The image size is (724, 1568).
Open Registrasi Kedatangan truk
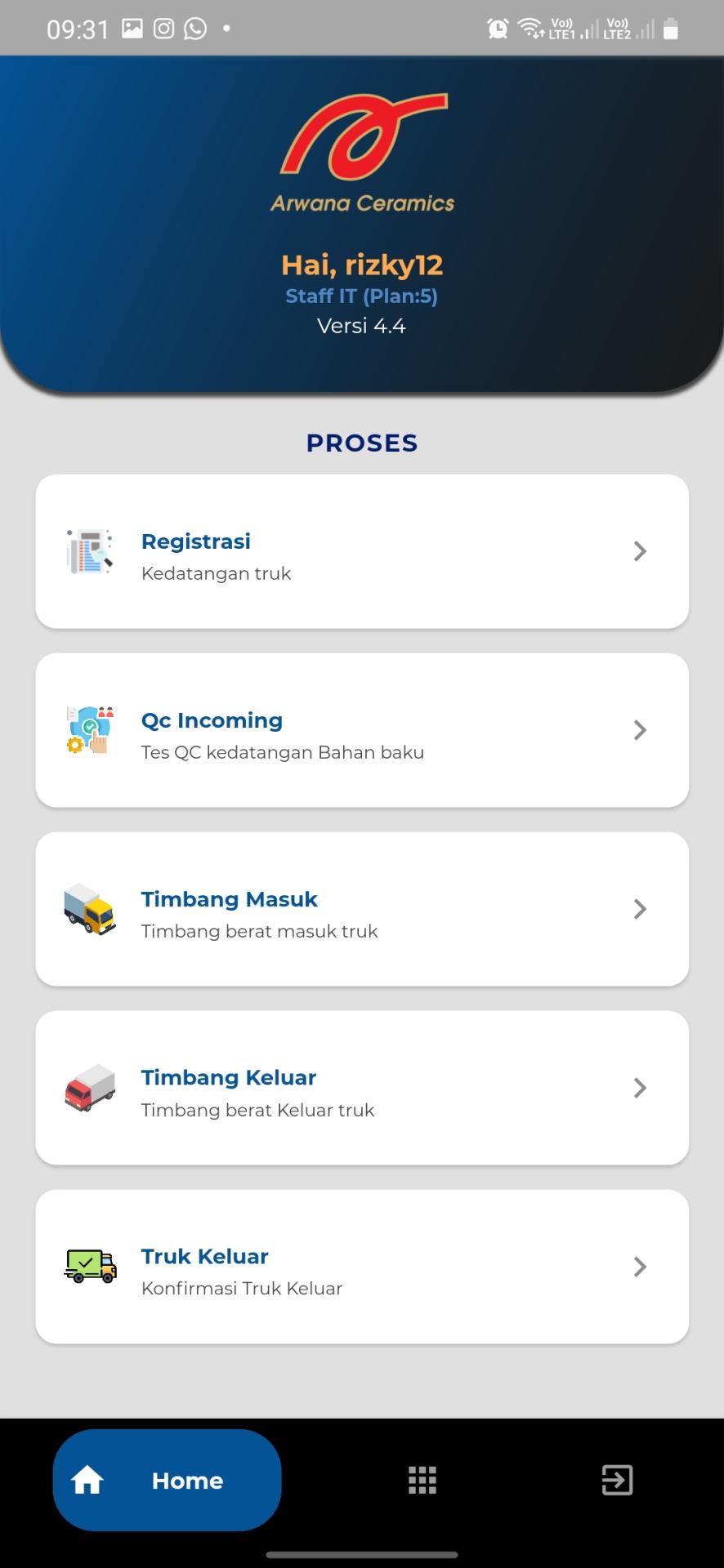click(361, 551)
